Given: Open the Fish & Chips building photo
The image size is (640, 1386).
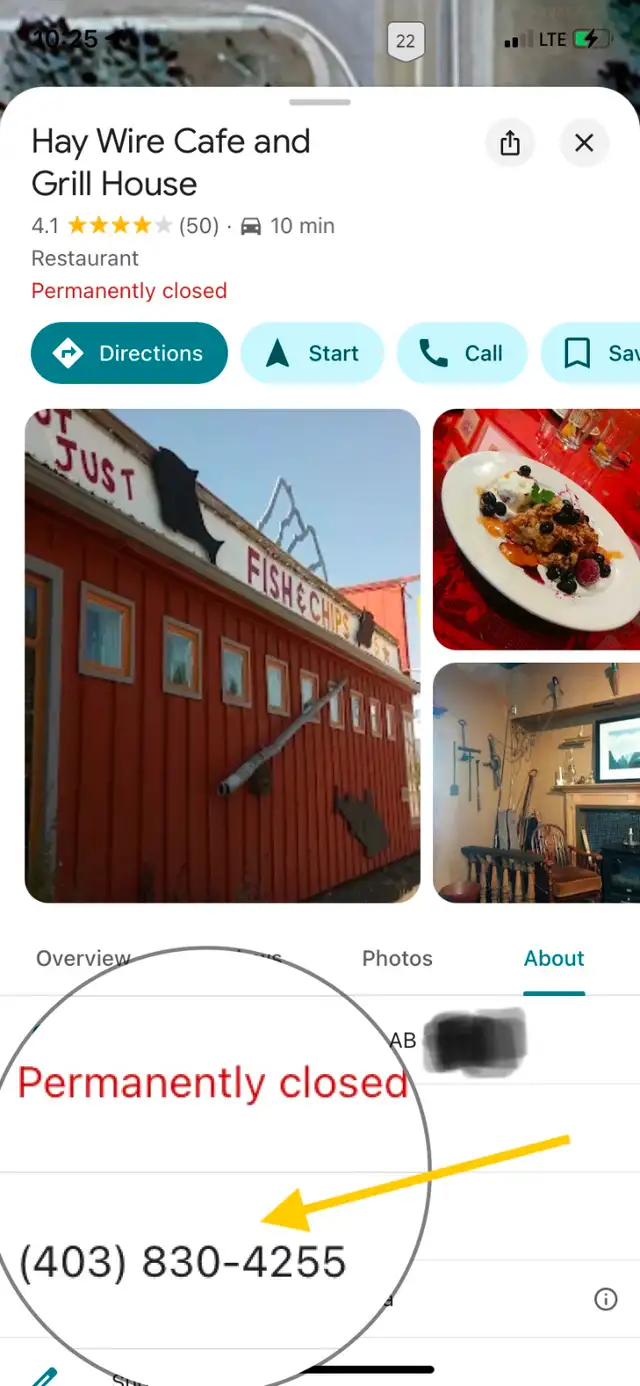Looking at the screenshot, I should [222, 656].
